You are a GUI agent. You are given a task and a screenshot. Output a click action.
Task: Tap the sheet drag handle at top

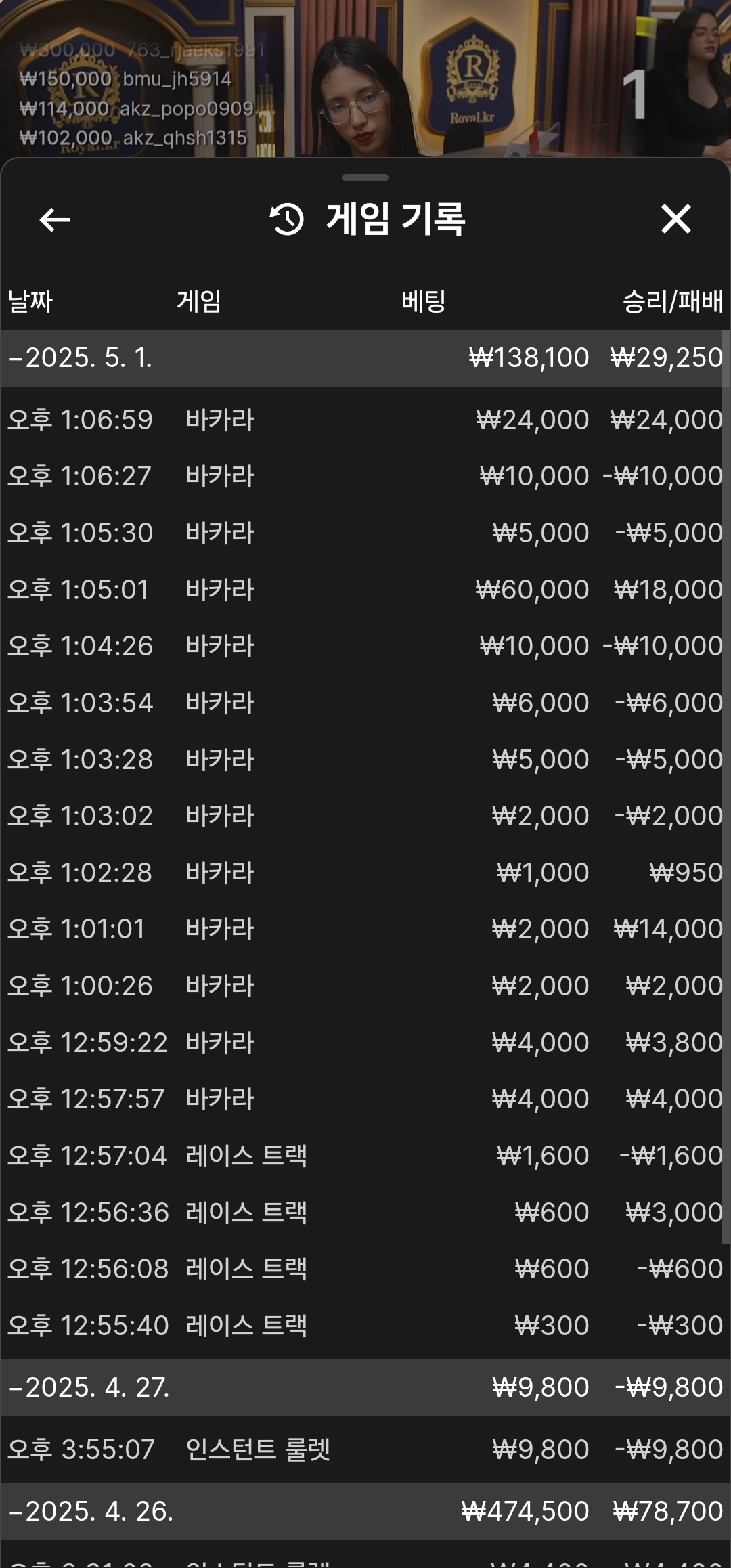[x=365, y=178]
